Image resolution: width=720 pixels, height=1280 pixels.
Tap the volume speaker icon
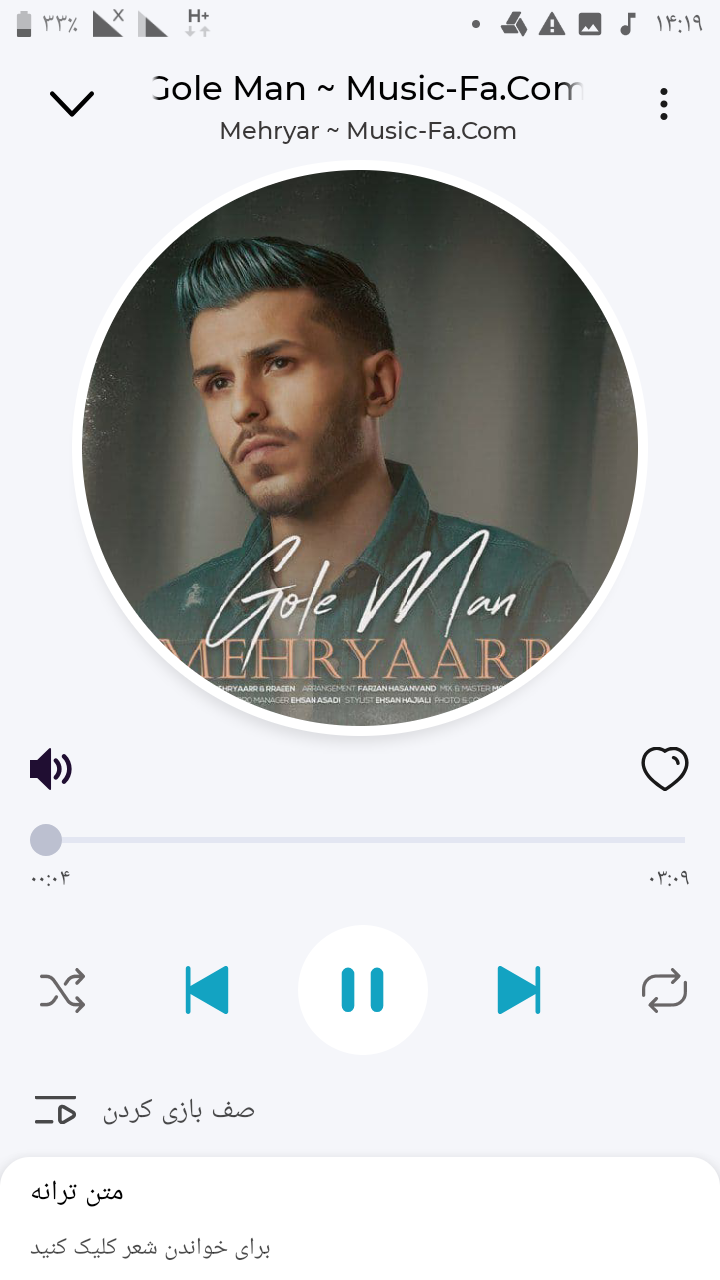coord(50,769)
